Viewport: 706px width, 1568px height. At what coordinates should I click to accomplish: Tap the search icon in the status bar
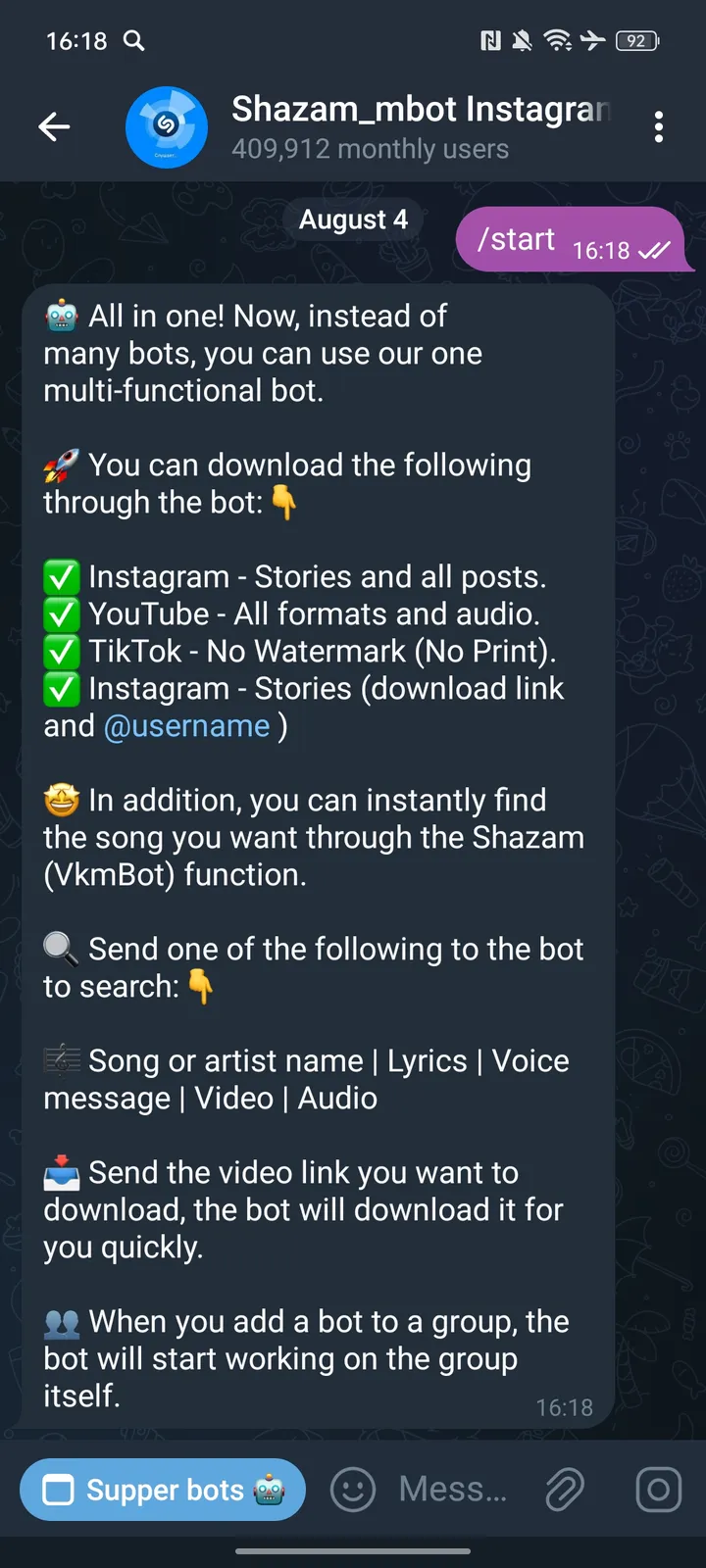(134, 41)
